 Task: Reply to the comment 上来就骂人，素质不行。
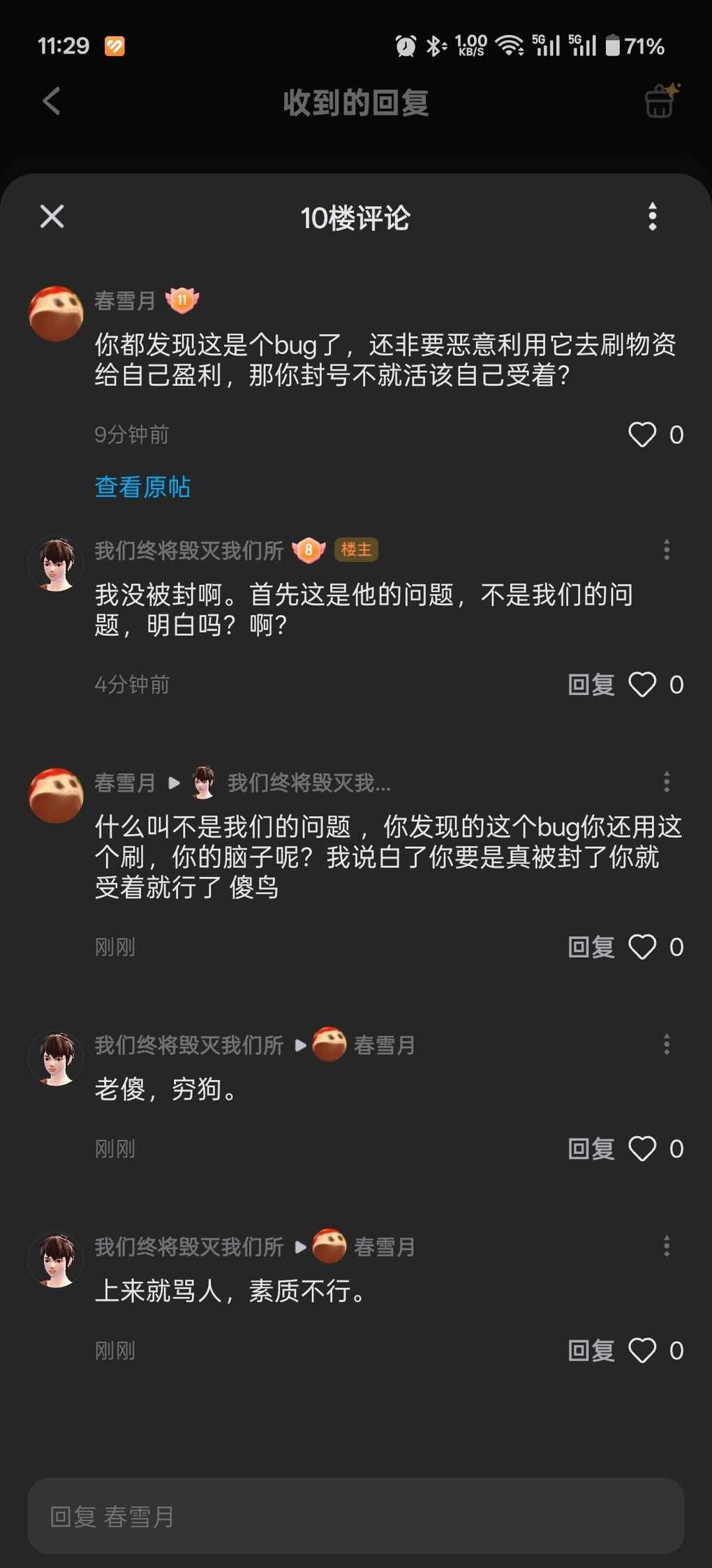pos(591,1351)
